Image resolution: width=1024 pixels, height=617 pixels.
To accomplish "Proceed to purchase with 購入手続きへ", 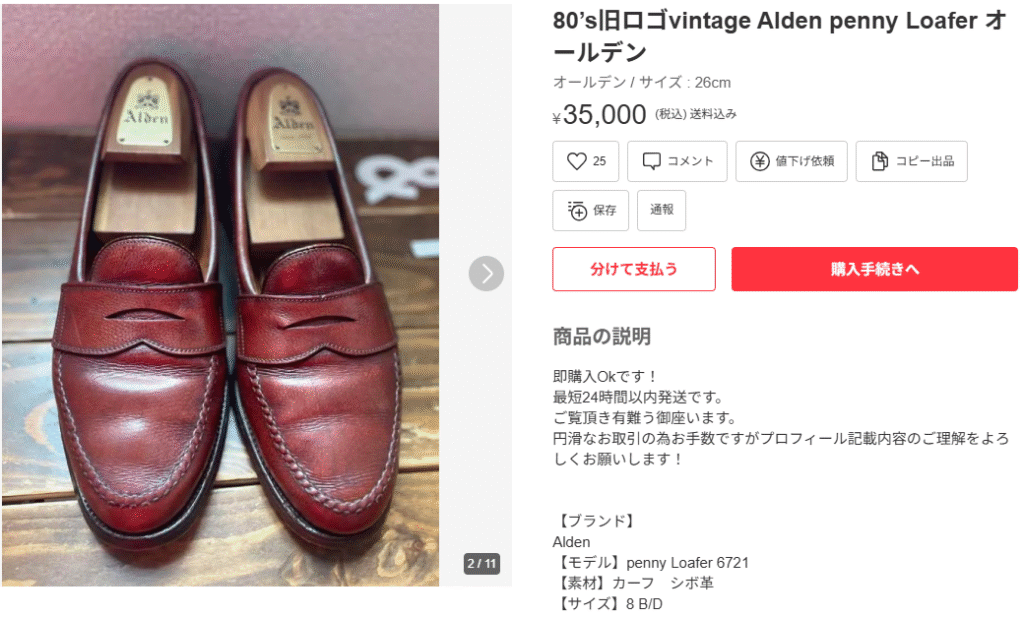I will 874,269.
